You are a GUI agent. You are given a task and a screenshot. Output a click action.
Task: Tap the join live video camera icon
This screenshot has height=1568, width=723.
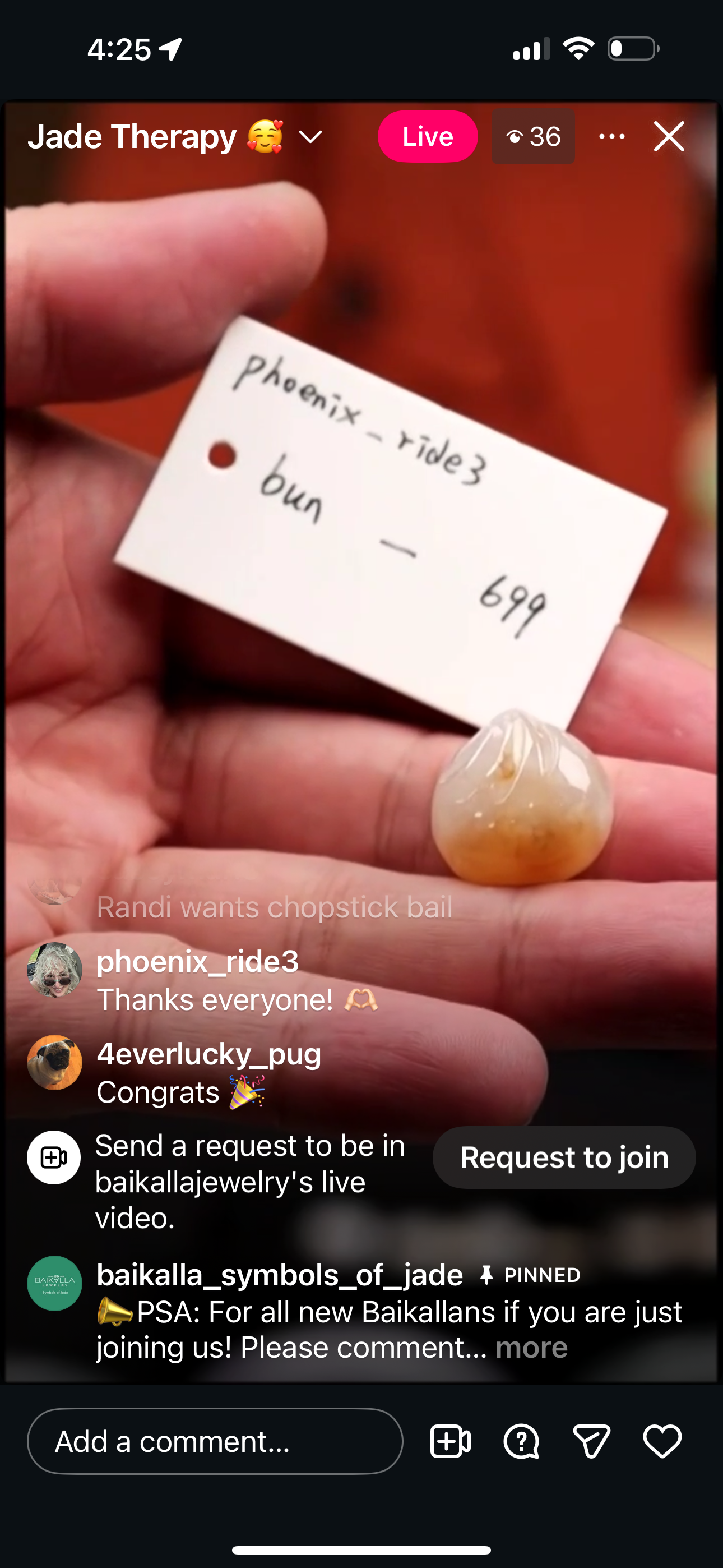(451, 1441)
